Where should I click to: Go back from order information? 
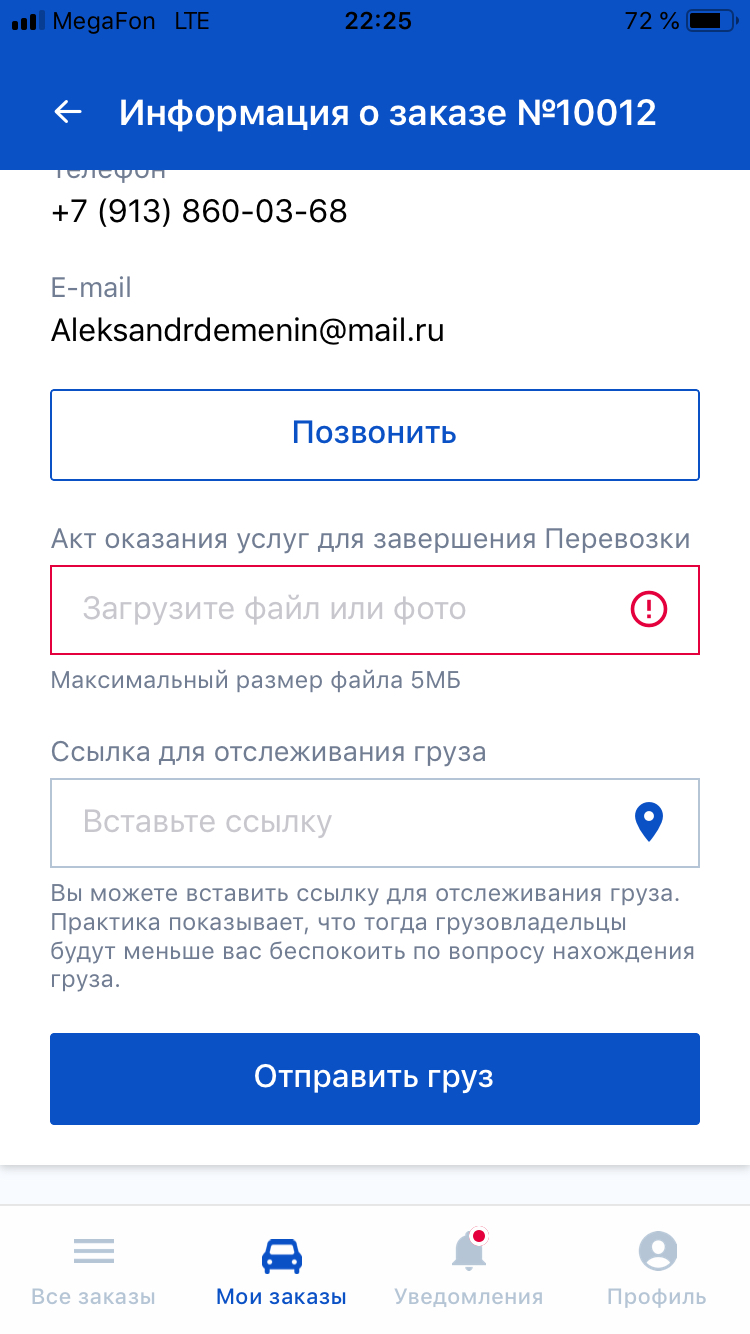[x=68, y=112]
